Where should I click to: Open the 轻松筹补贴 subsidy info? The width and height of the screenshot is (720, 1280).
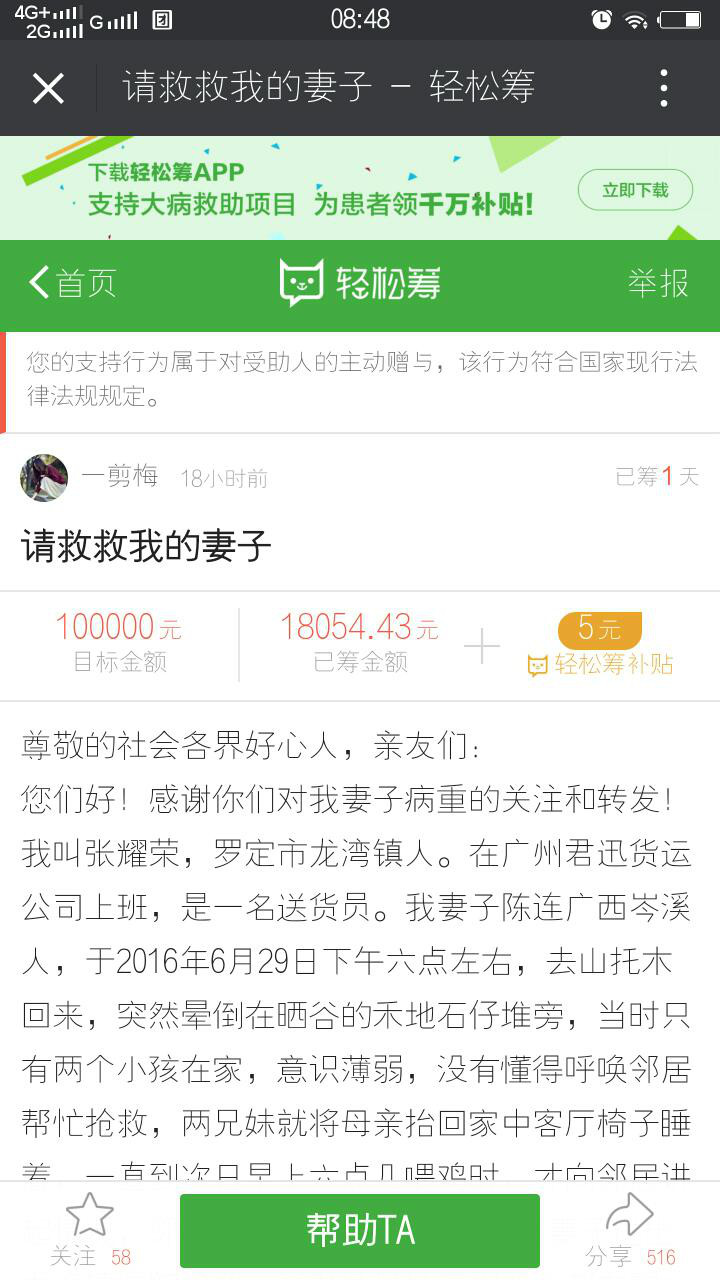tap(601, 663)
